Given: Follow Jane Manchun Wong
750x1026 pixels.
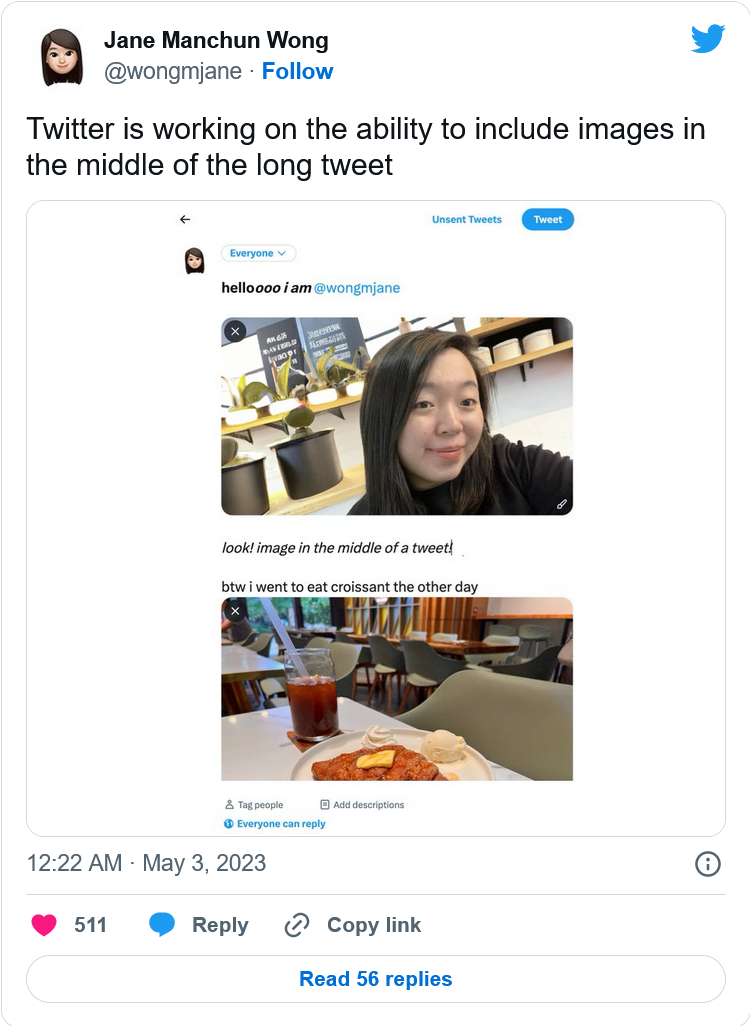Looking at the screenshot, I should pyautogui.click(x=297, y=71).
